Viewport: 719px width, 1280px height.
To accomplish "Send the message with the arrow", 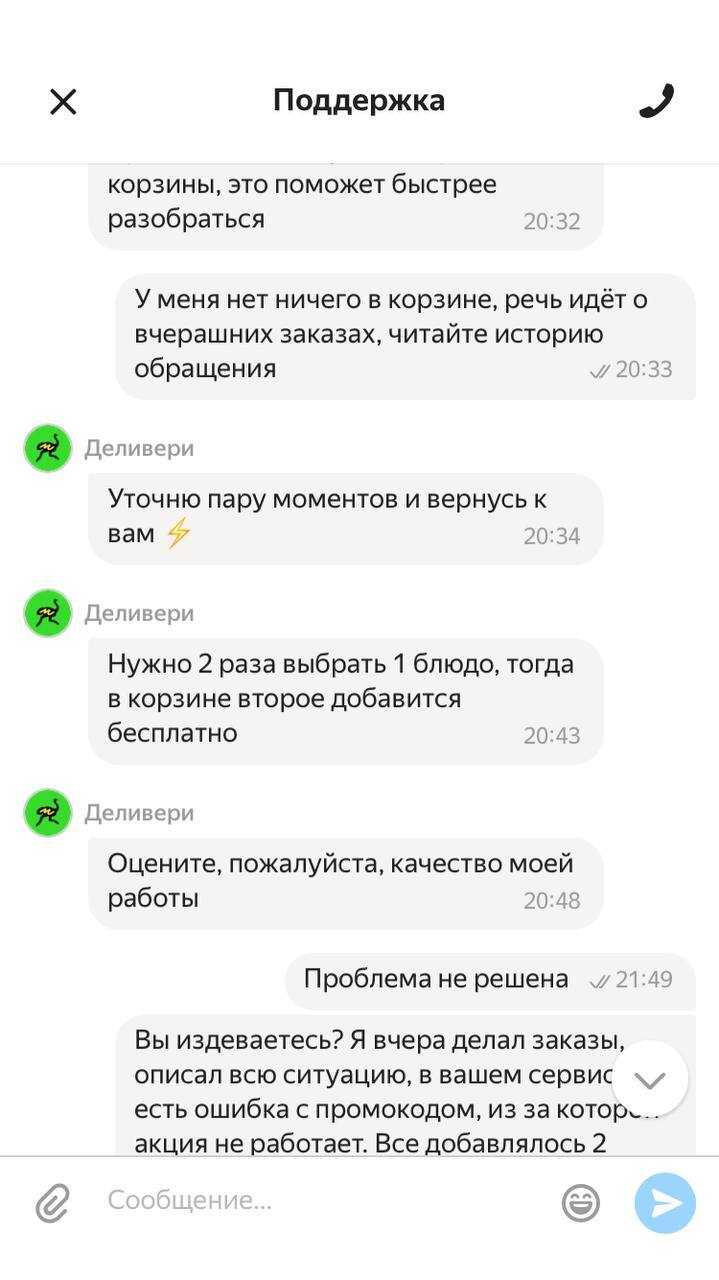I will (664, 1203).
